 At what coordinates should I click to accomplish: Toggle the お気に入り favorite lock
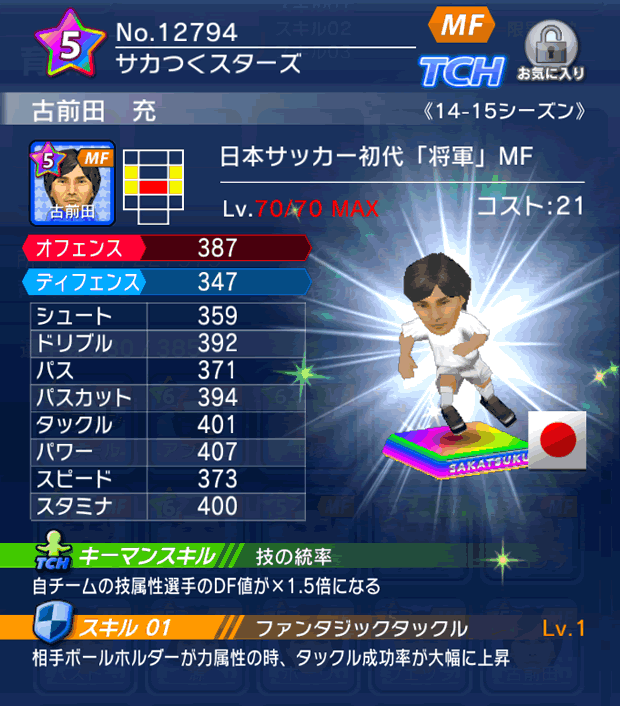(x=551, y=52)
